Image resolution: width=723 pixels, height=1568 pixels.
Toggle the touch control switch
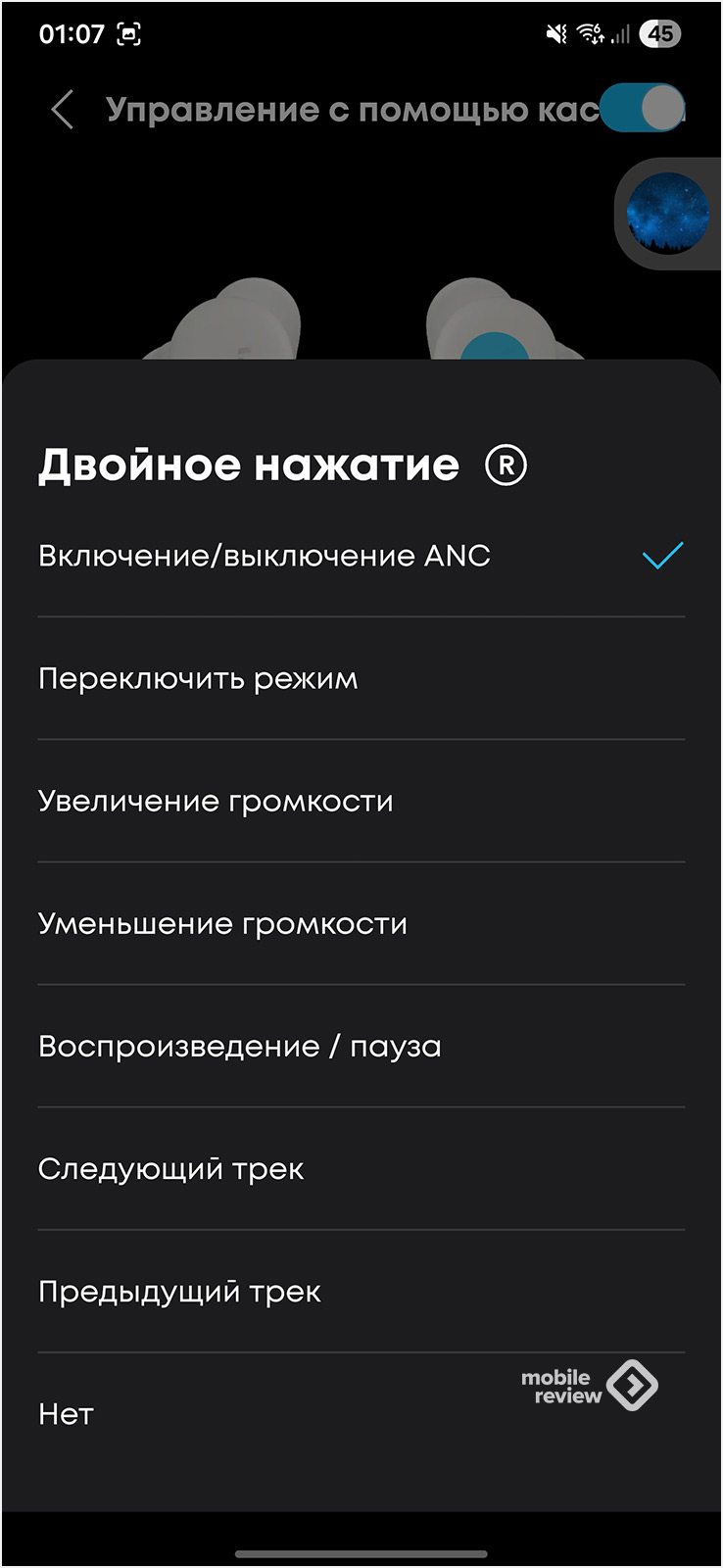[643, 108]
